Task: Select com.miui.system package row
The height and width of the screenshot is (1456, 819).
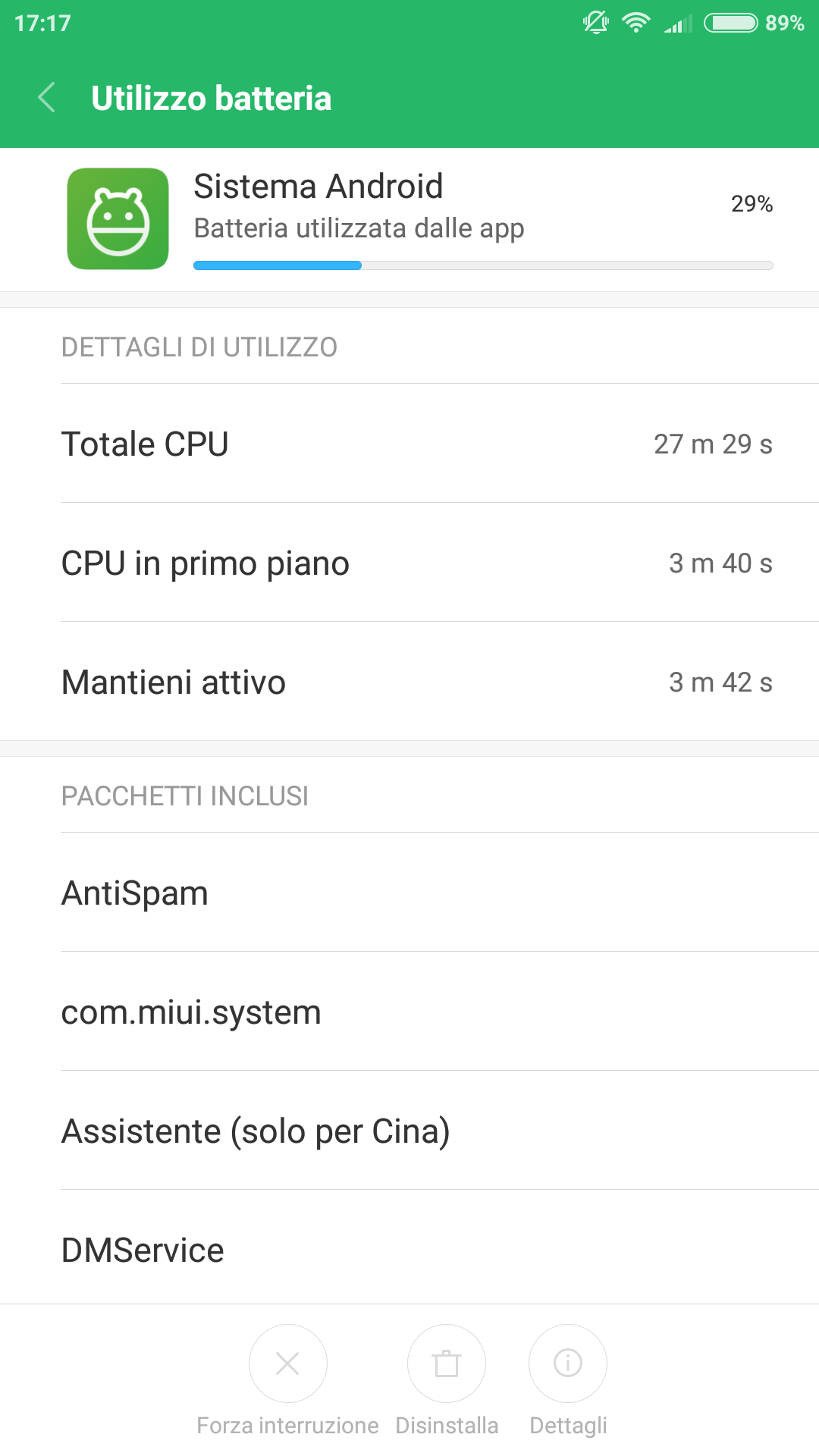Action: (x=409, y=1012)
